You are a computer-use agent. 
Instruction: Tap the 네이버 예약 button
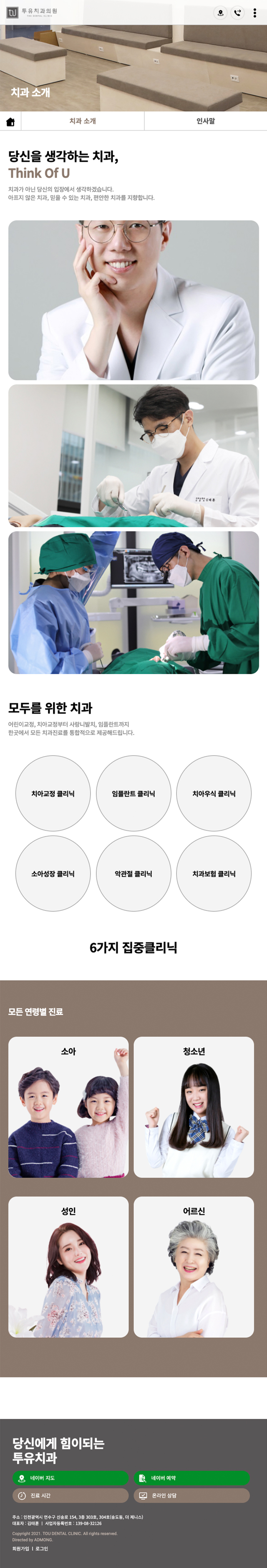click(x=191, y=1478)
